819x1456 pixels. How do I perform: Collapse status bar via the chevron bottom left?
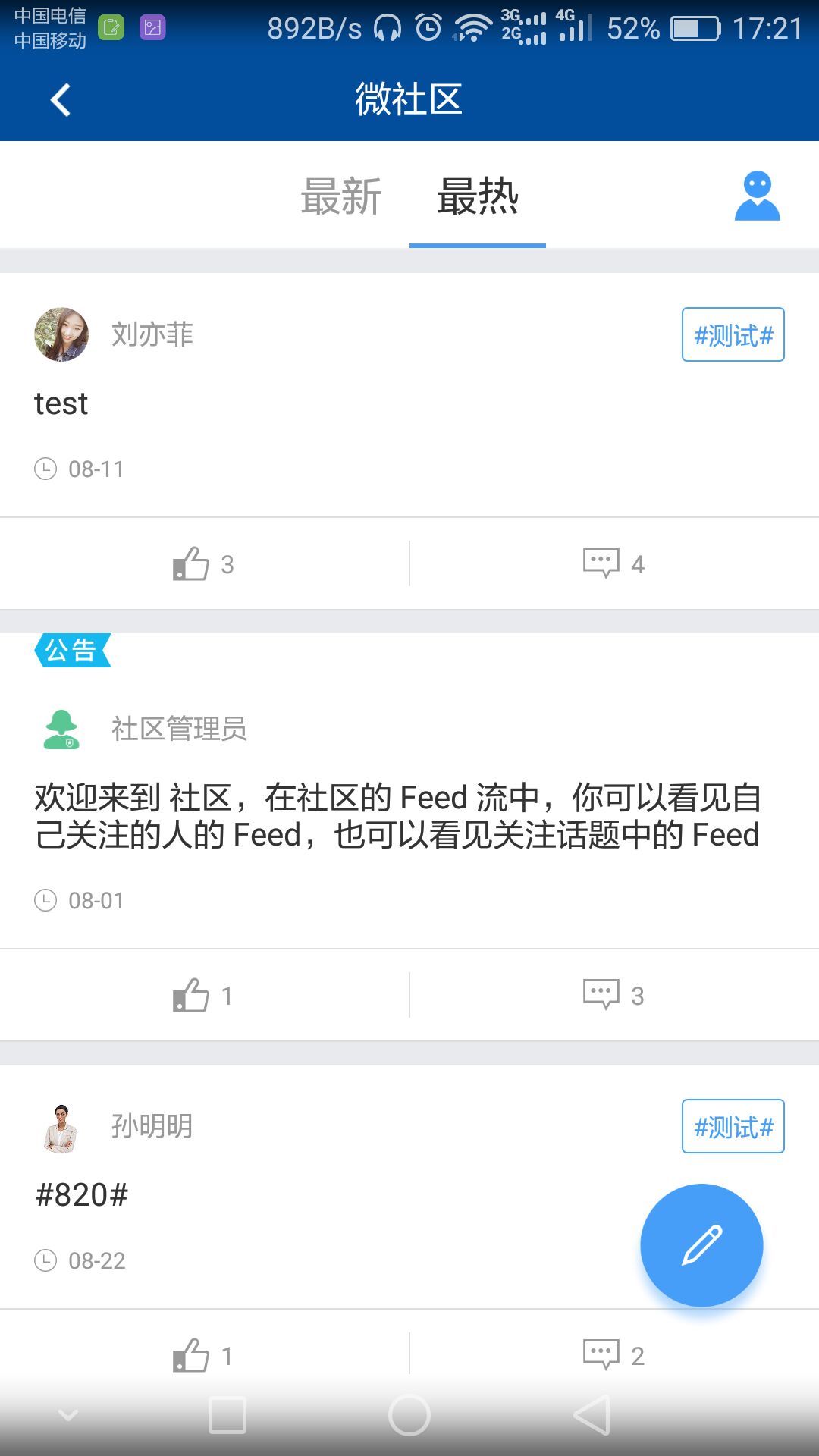[68, 1415]
